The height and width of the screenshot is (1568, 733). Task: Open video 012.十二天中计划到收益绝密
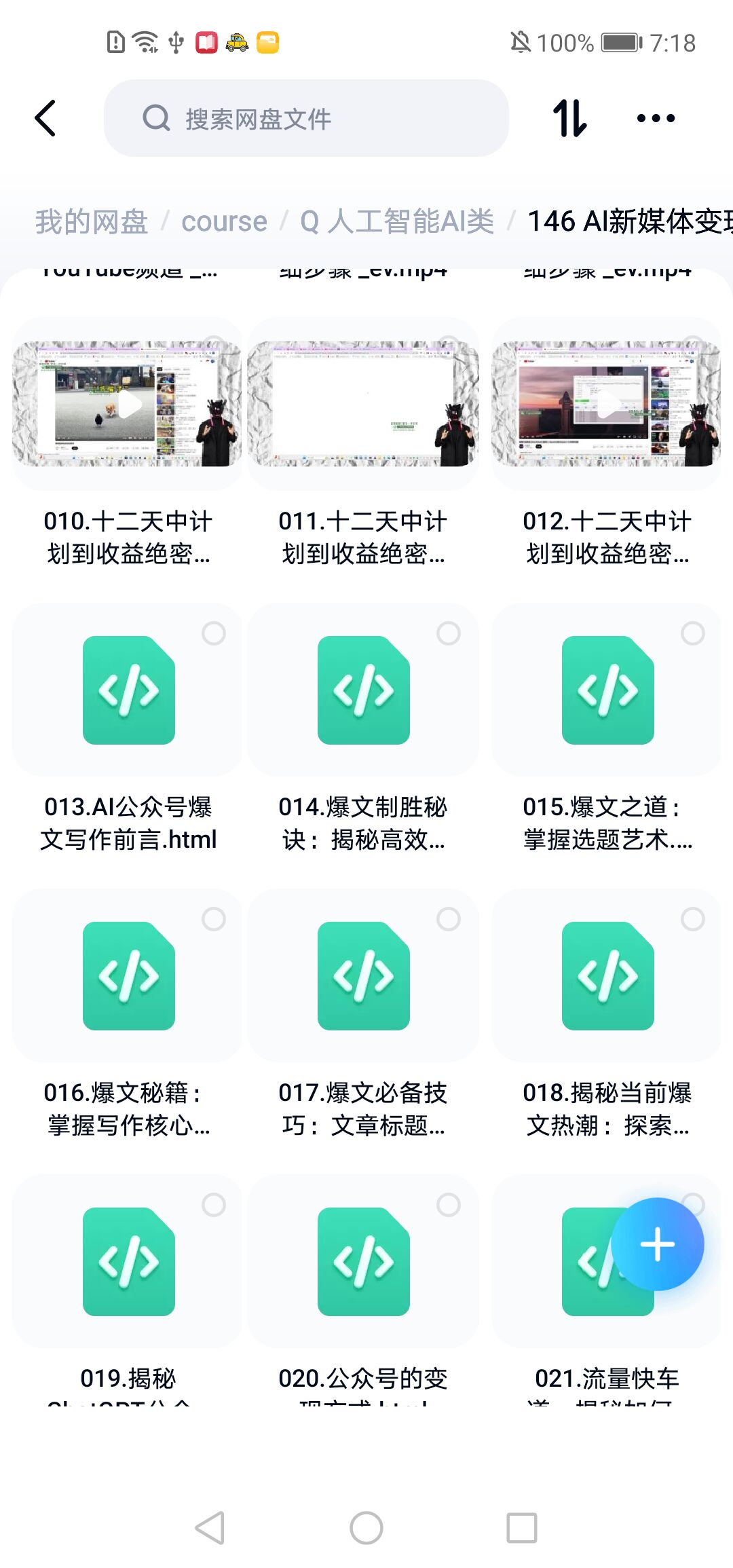click(607, 405)
